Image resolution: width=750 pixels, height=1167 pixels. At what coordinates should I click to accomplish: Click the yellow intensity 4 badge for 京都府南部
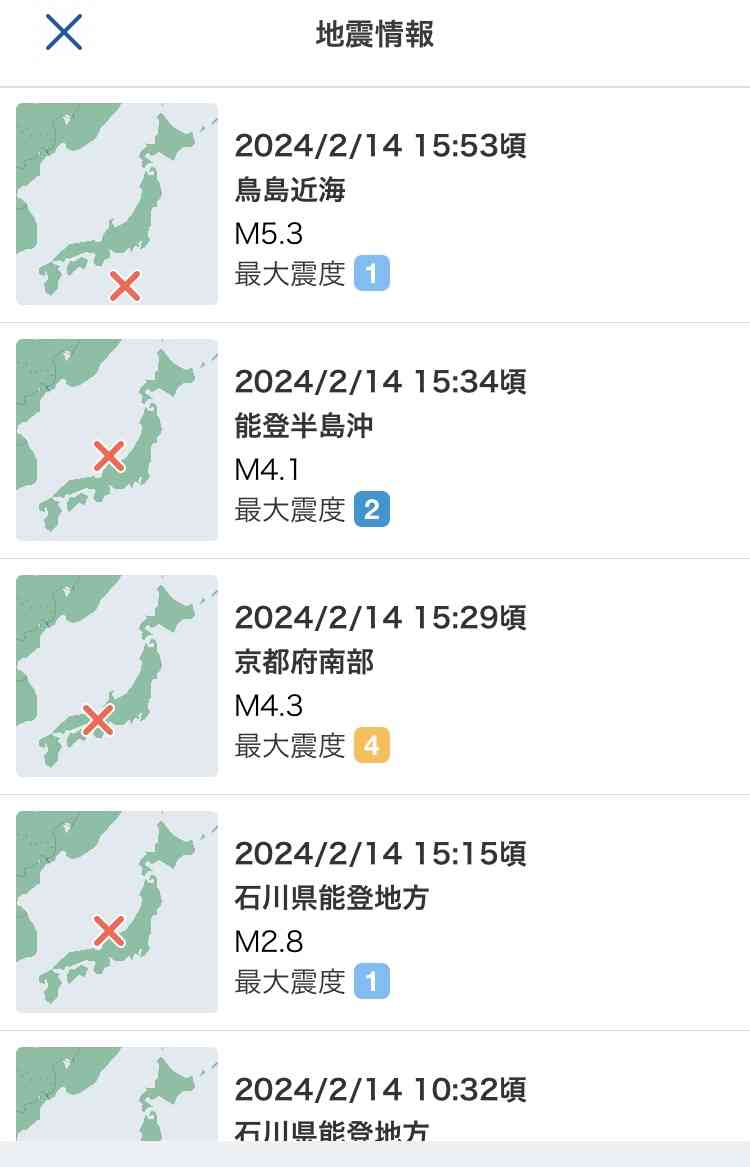pyautogui.click(x=372, y=745)
